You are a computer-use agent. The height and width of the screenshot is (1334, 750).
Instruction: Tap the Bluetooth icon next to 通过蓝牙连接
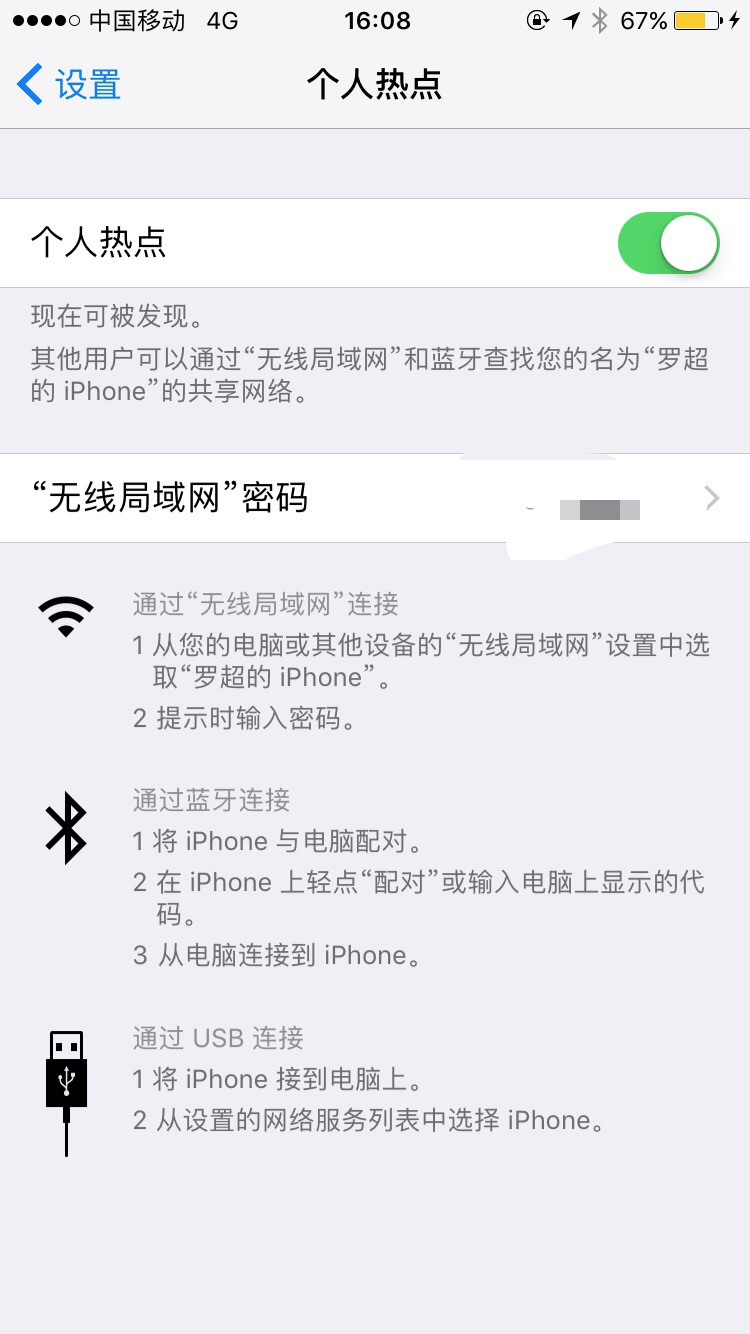[66, 827]
